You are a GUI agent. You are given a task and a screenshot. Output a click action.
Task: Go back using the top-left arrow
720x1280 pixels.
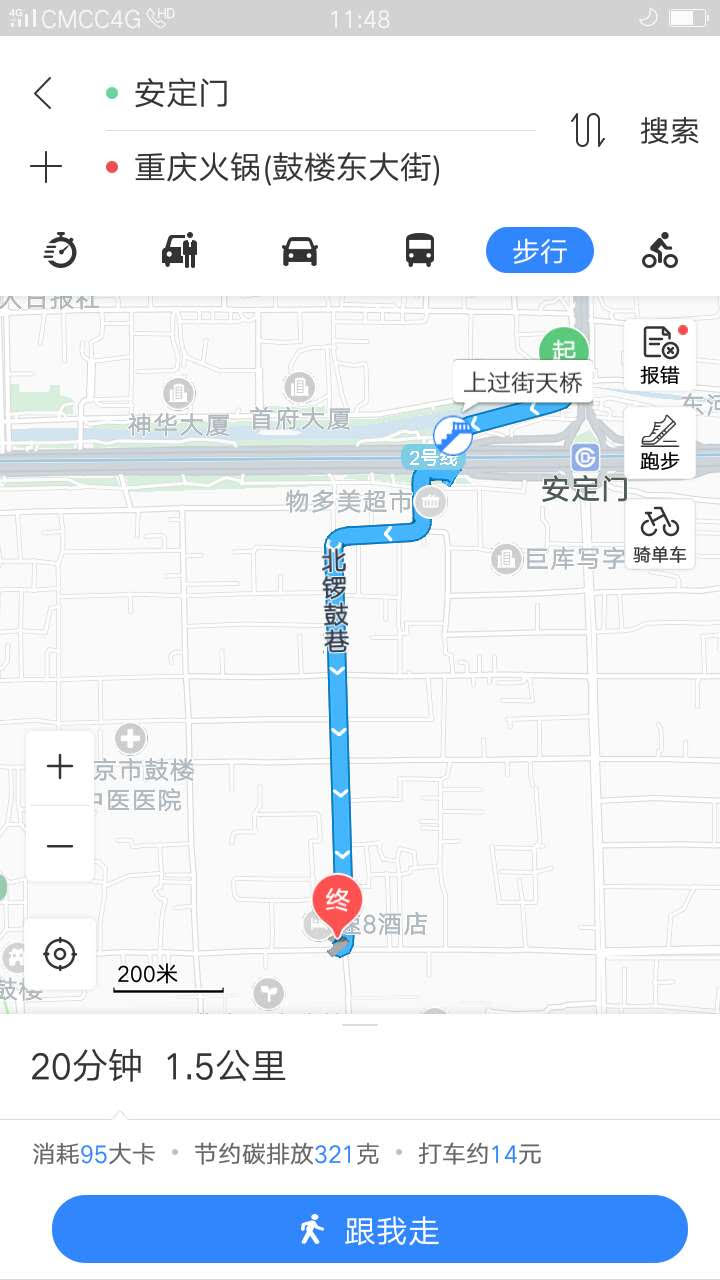click(43, 94)
